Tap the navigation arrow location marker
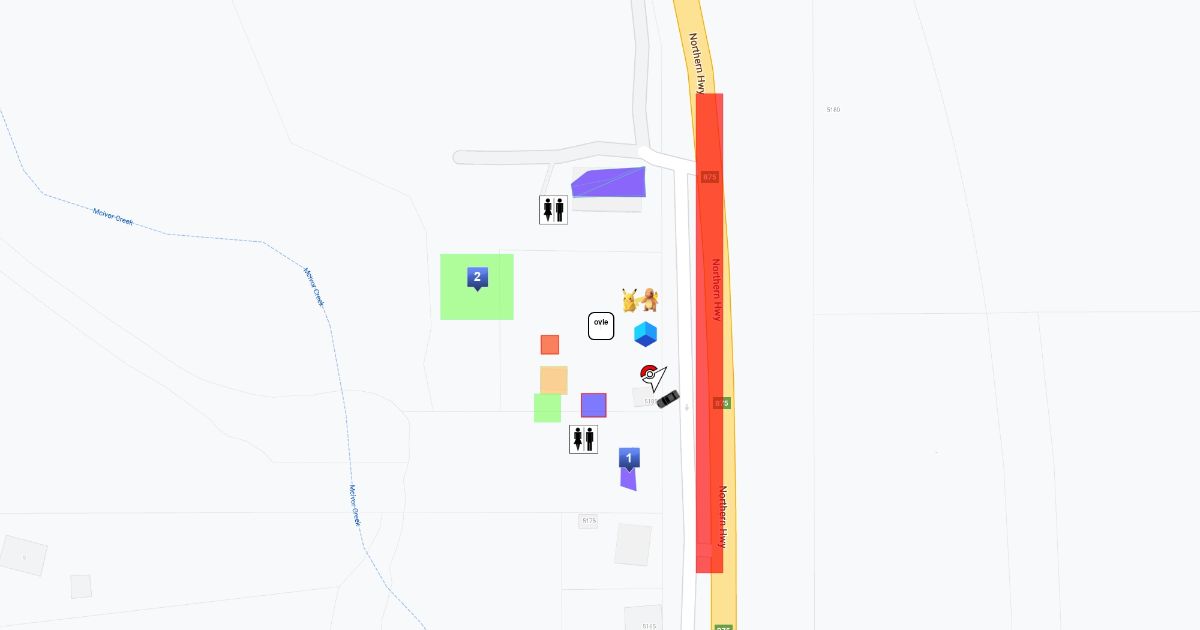 pyautogui.click(x=657, y=379)
